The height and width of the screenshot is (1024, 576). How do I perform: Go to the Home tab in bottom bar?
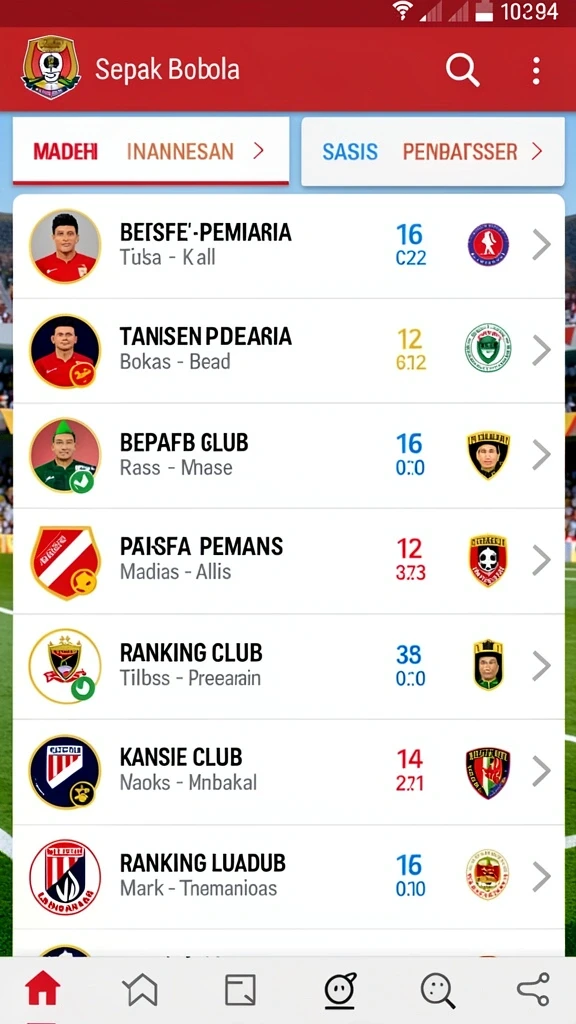coord(43,989)
